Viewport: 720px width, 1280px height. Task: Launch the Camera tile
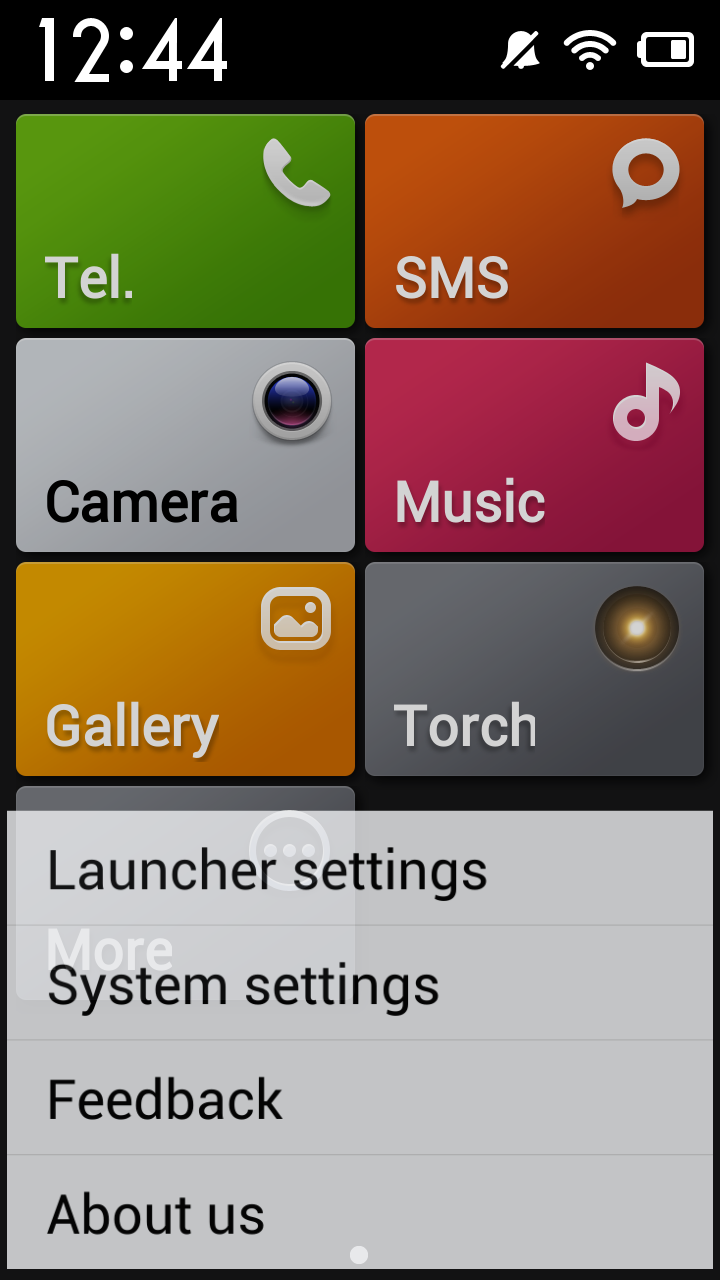(186, 445)
